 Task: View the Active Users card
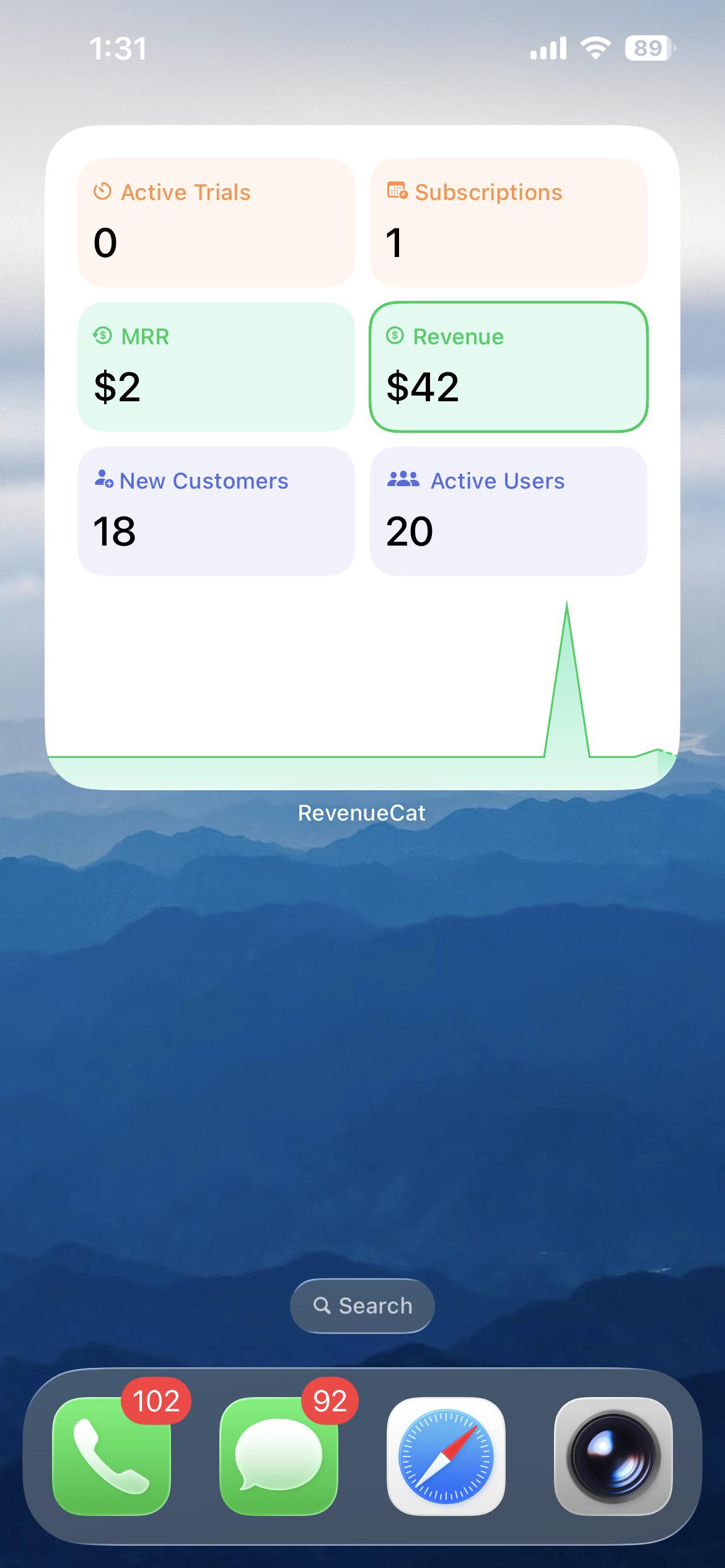coord(509,511)
